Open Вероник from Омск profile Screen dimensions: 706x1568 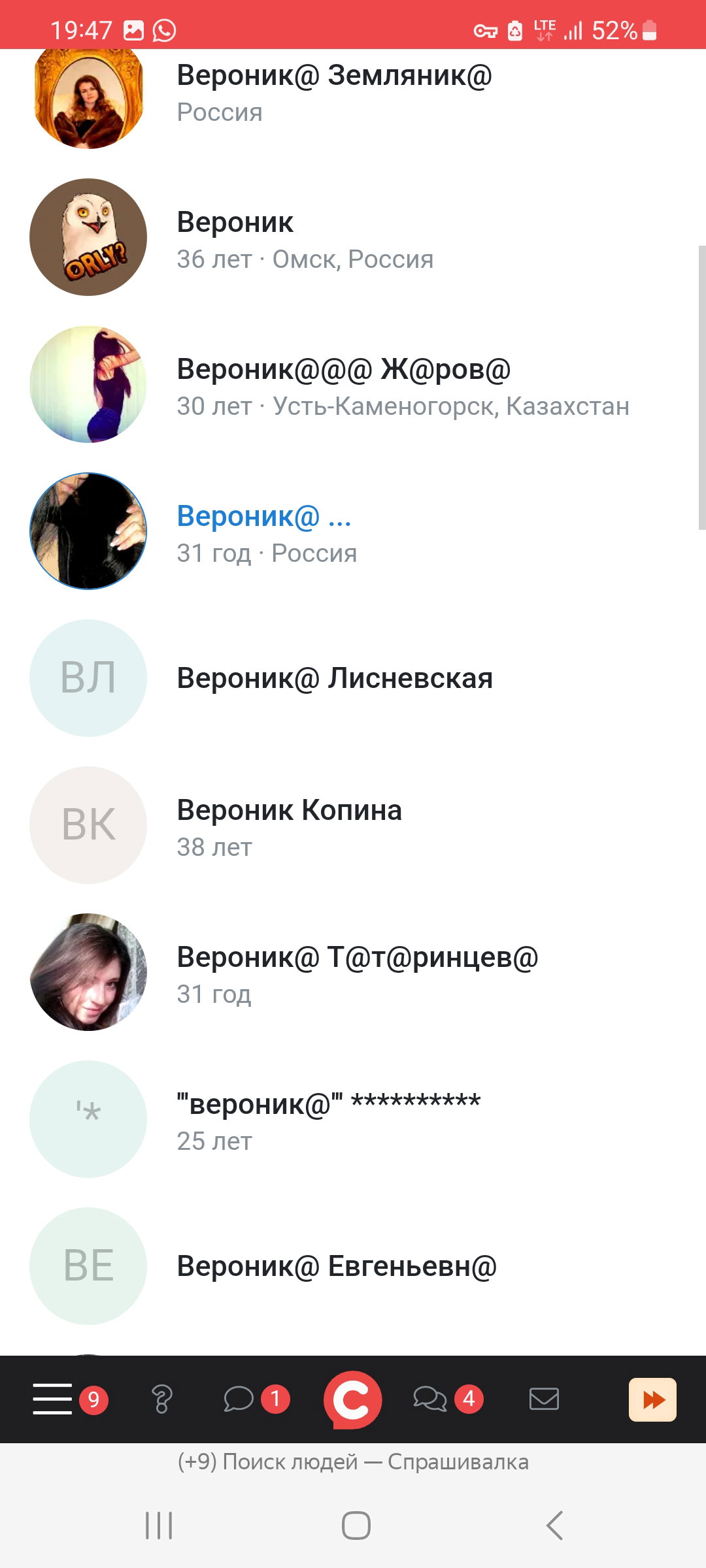tap(353, 237)
